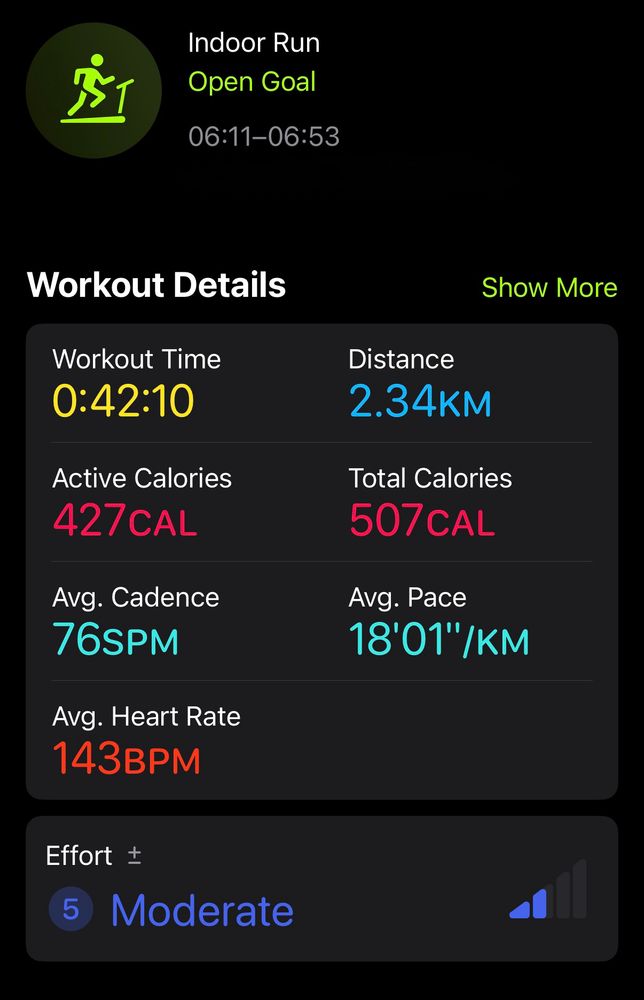Tap Show More for workout details

[549, 288]
